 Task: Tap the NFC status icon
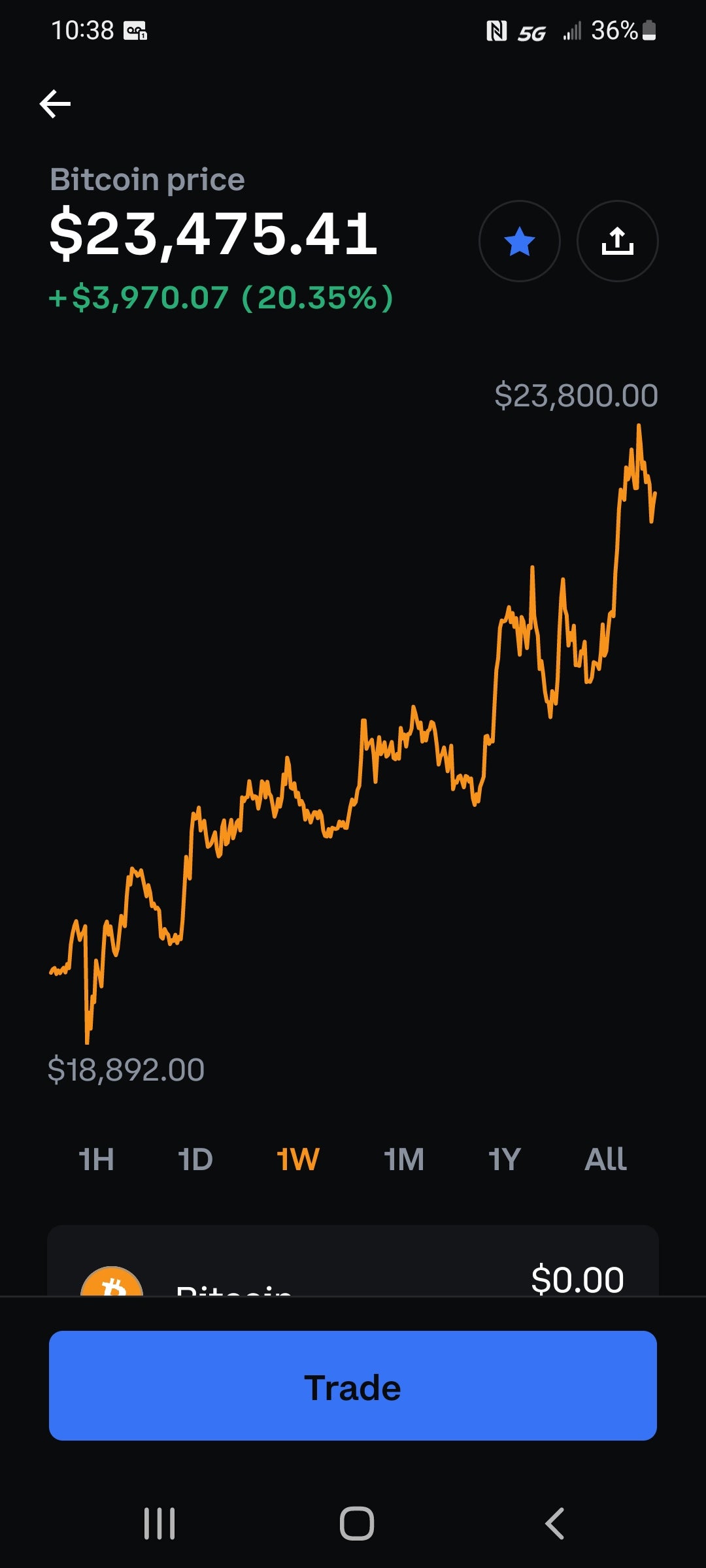(x=498, y=29)
